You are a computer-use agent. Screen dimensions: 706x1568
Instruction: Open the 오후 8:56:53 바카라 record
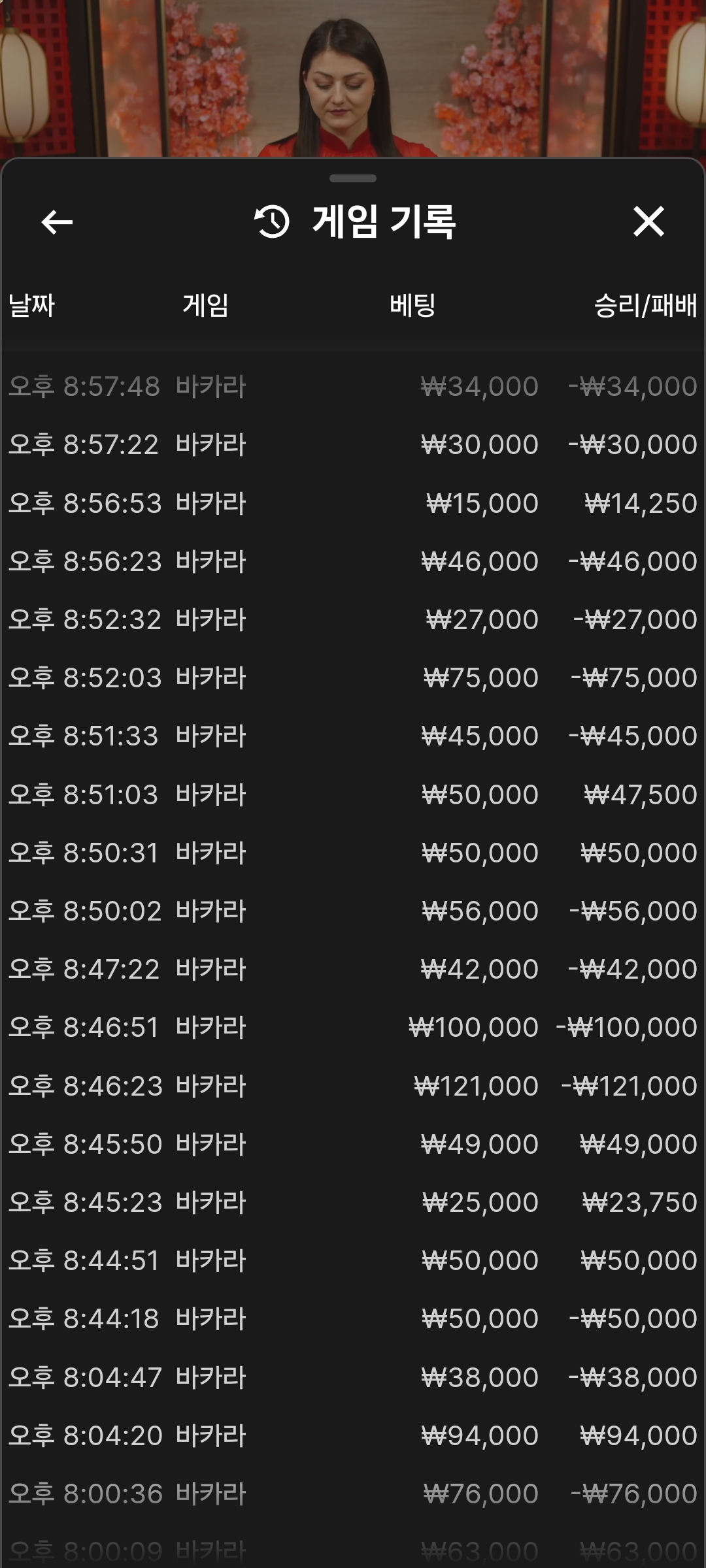click(353, 504)
